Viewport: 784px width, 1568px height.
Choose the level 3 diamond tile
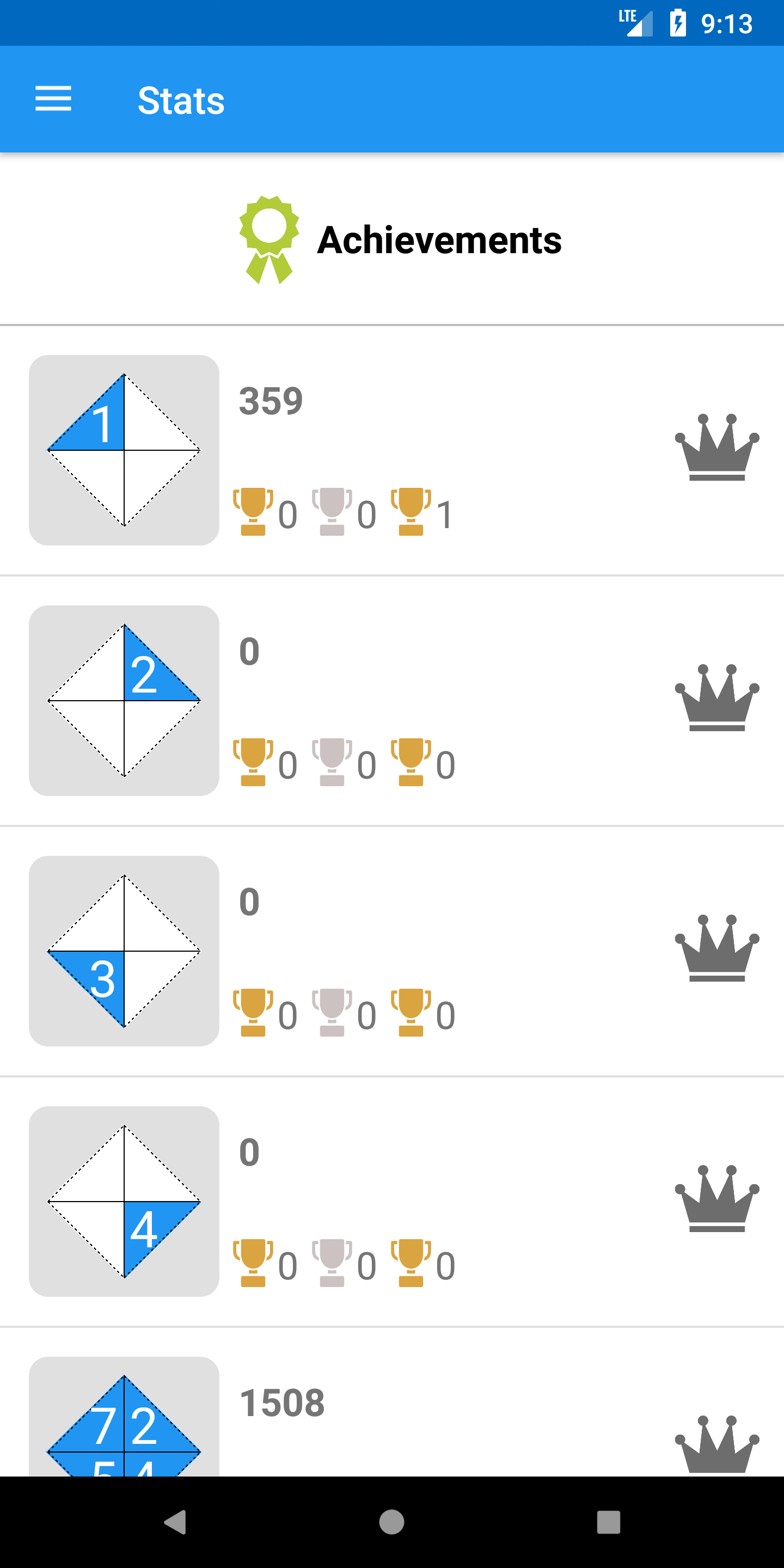pos(124,951)
